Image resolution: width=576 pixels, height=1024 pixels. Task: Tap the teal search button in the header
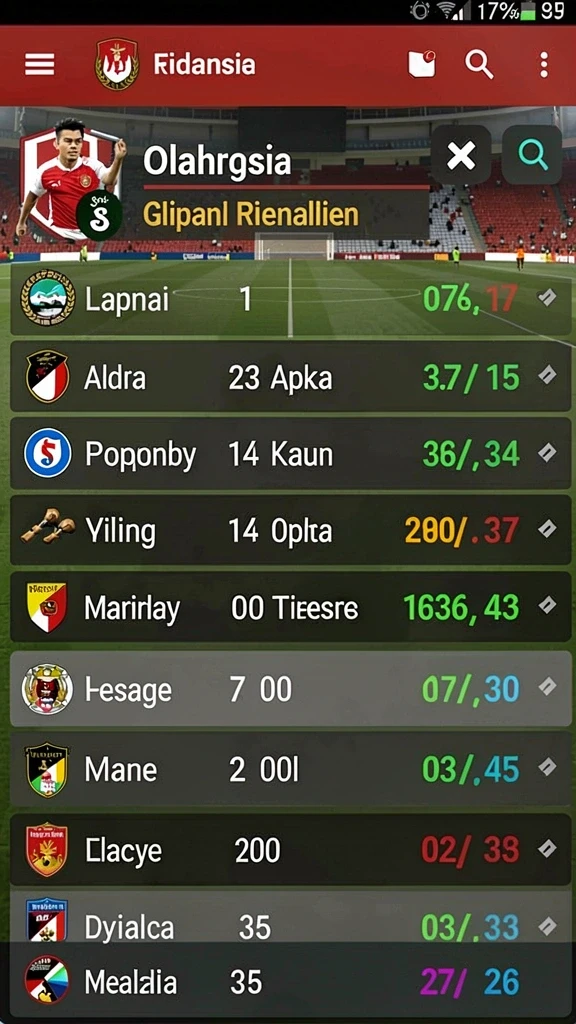[532, 155]
